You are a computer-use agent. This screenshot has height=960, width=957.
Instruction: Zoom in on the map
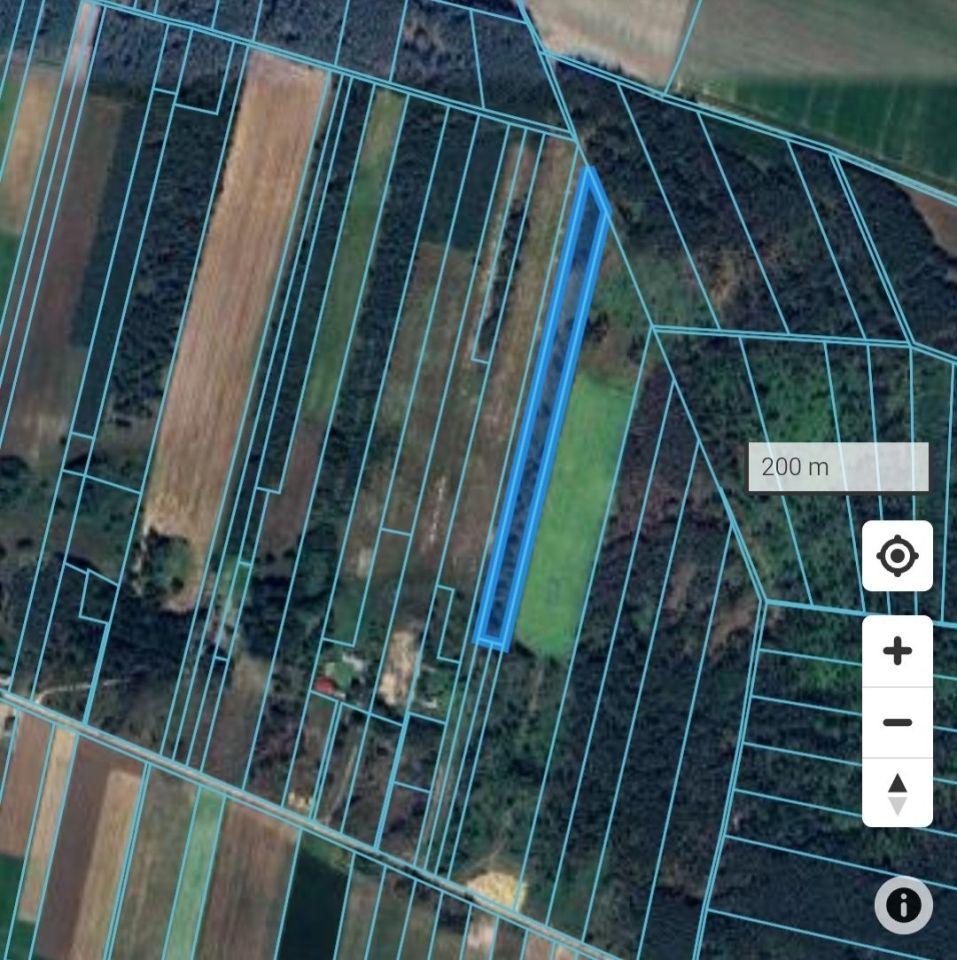[x=897, y=651]
